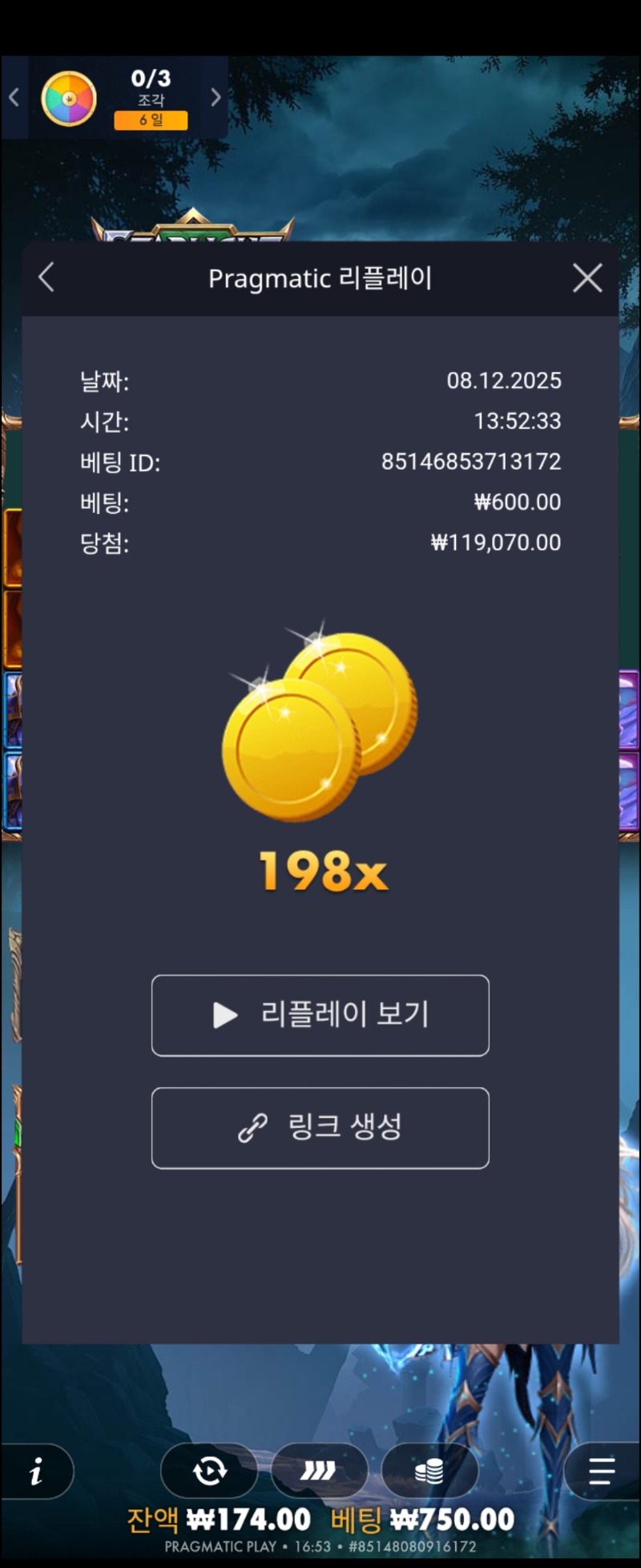Click the circular spin arrow icon
The width and height of the screenshot is (641, 1568).
click(209, 1471)
